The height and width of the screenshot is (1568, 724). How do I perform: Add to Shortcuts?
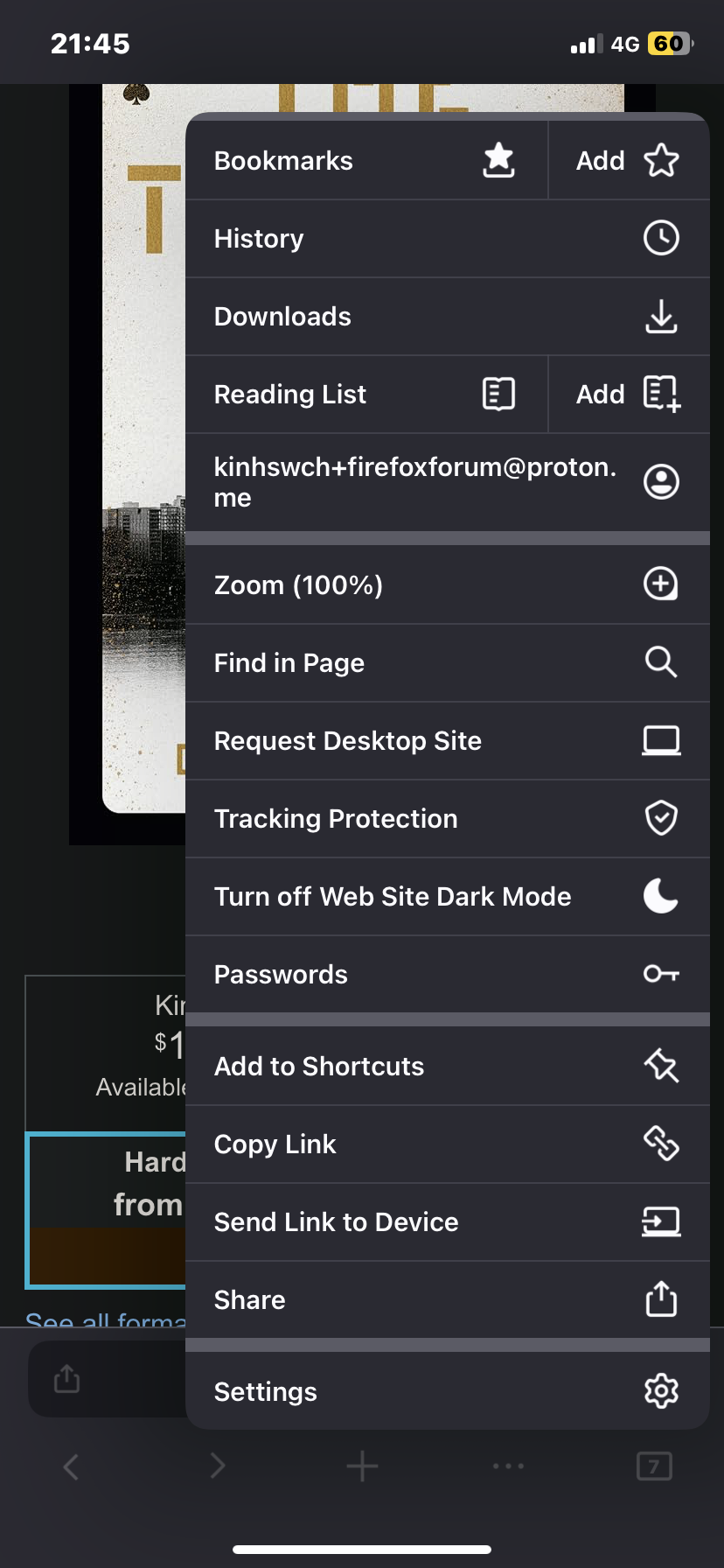tap(447, 1067)
